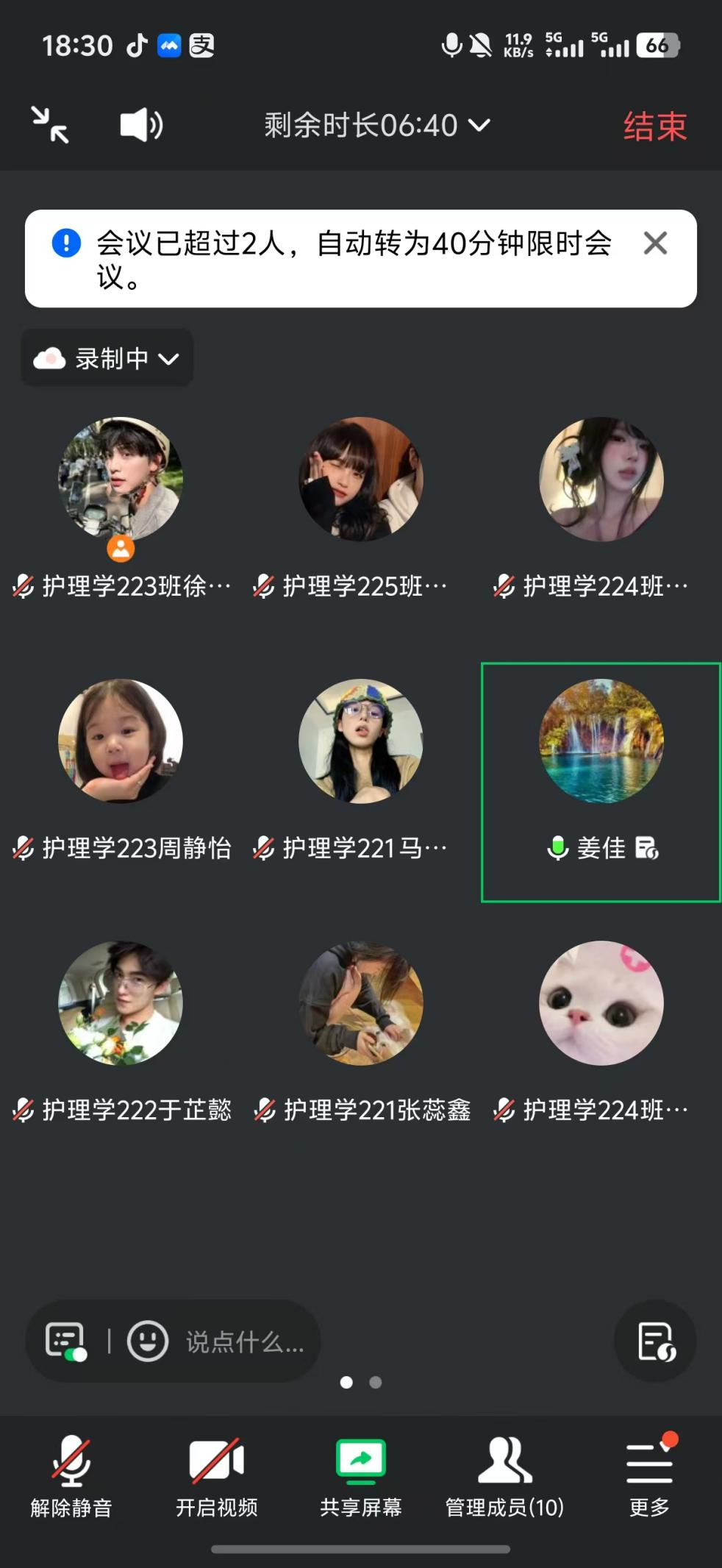Viewport: 722px width, 1568px height.
Task: Tap 结束 to end the meeting
Action: click(654, 126)
